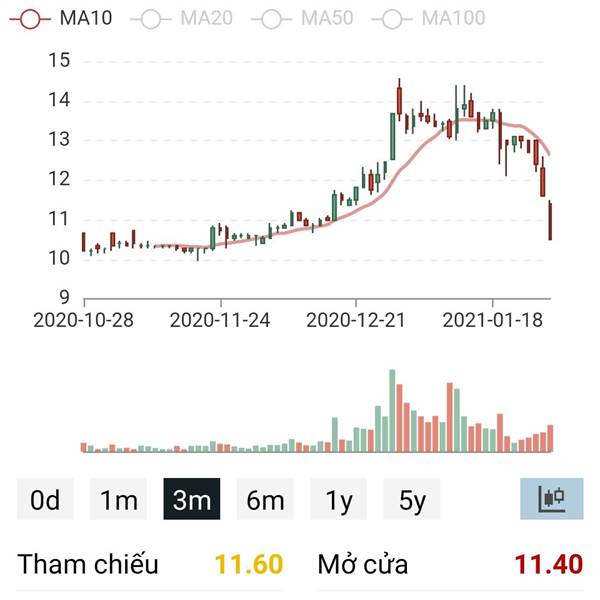
Task: Change the chart range to 6m
Action: click(x=265, y=499)
